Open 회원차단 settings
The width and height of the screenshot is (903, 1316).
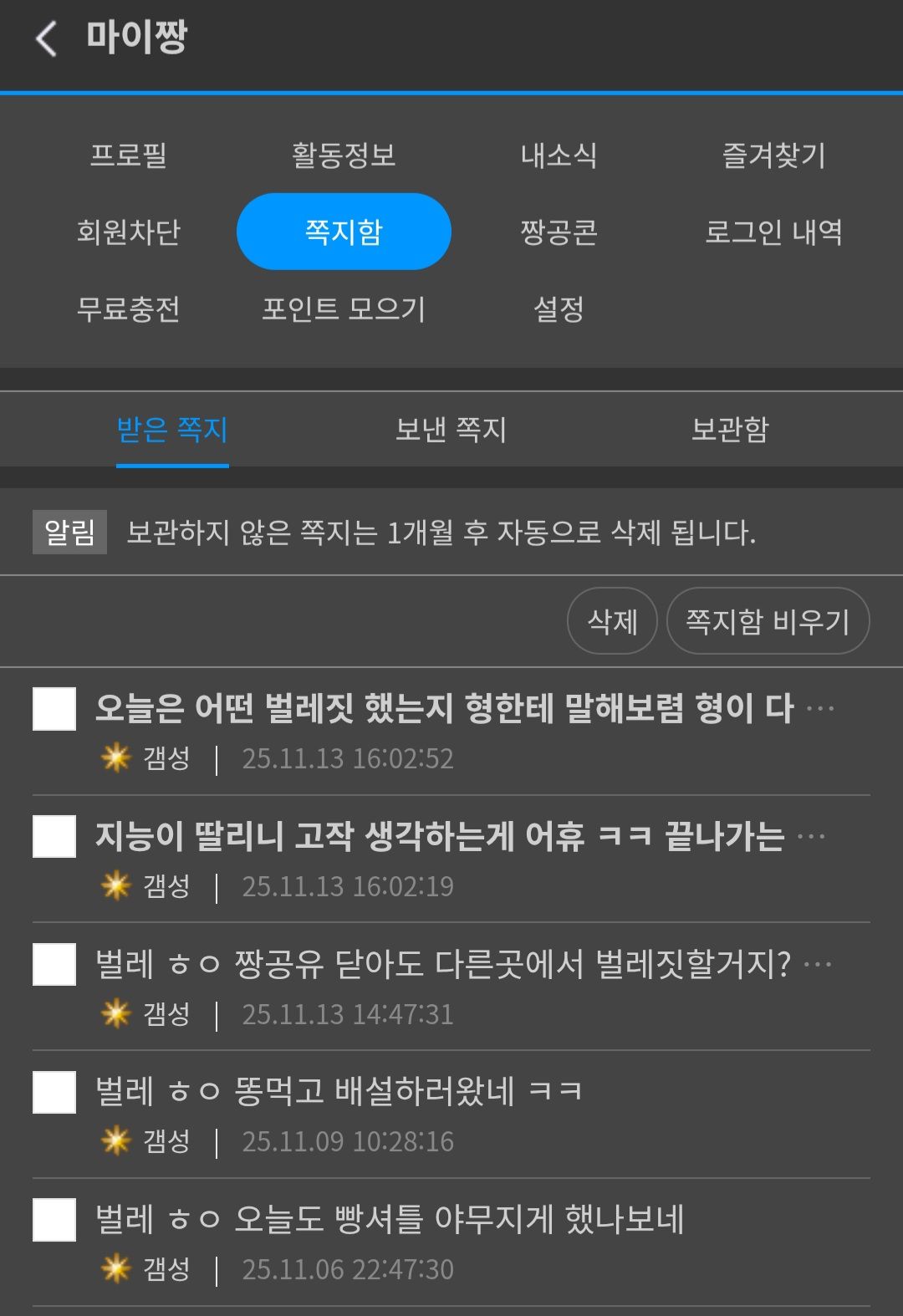click(129, 232)
